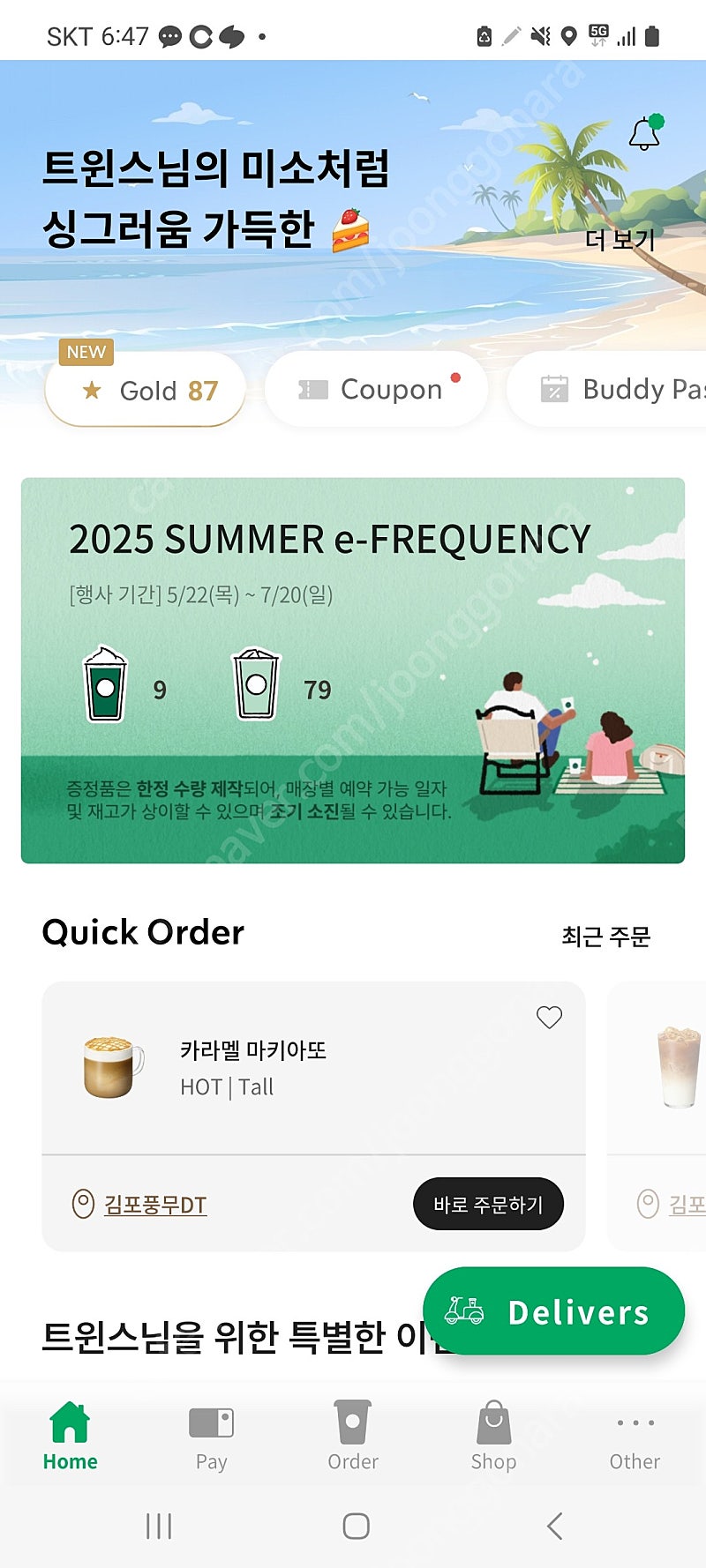The image size is (706, 1568).
Task: Open the 카라멜 마키아또 quick order card
Action: coord(313,1068)
